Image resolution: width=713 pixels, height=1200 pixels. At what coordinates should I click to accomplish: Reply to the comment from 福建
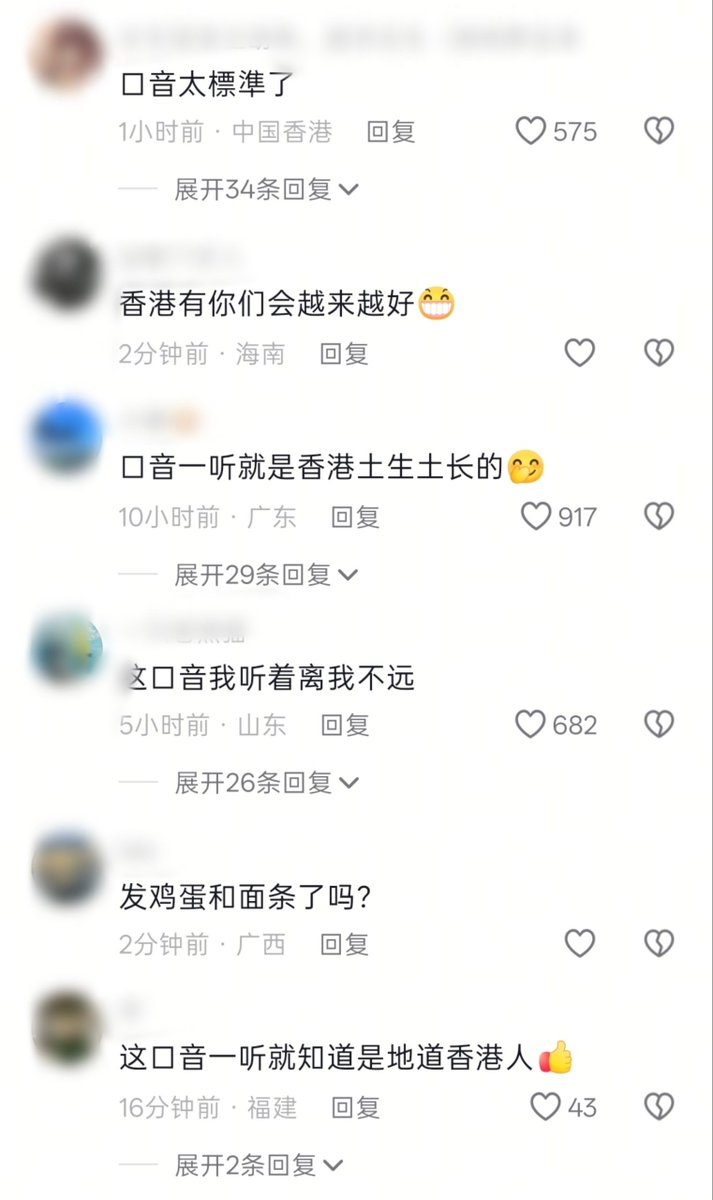(356, 1107)
